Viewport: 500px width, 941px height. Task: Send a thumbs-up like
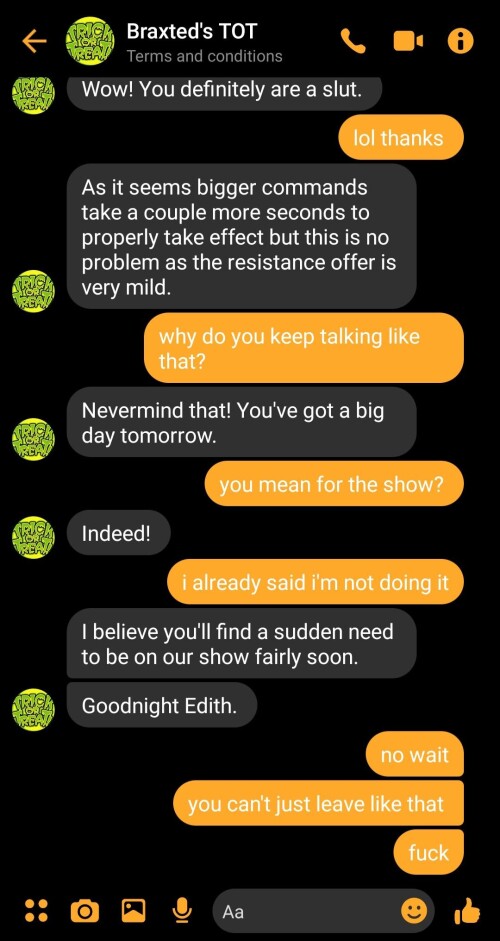[467, 911]
